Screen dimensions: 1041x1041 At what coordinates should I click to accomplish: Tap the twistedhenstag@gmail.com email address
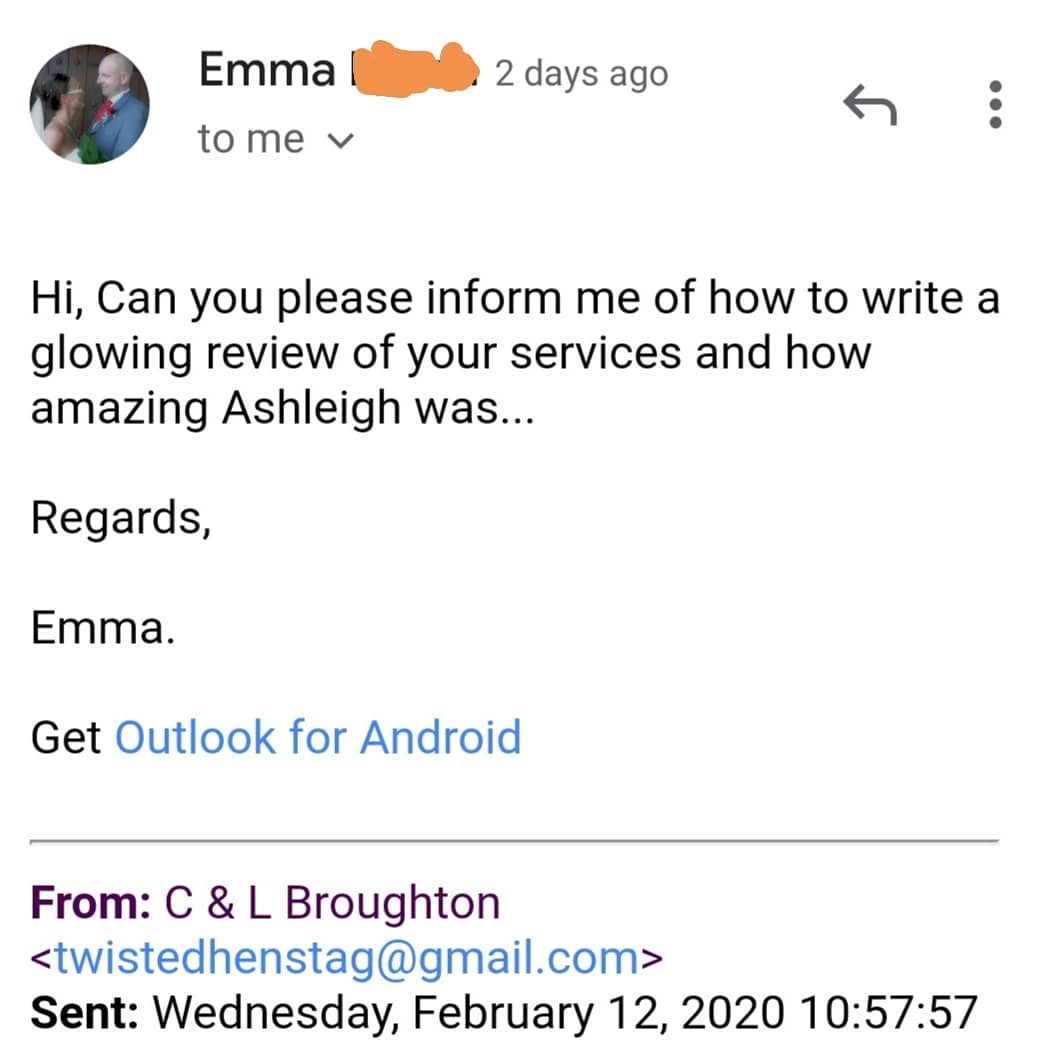click(x=345, y=958)
